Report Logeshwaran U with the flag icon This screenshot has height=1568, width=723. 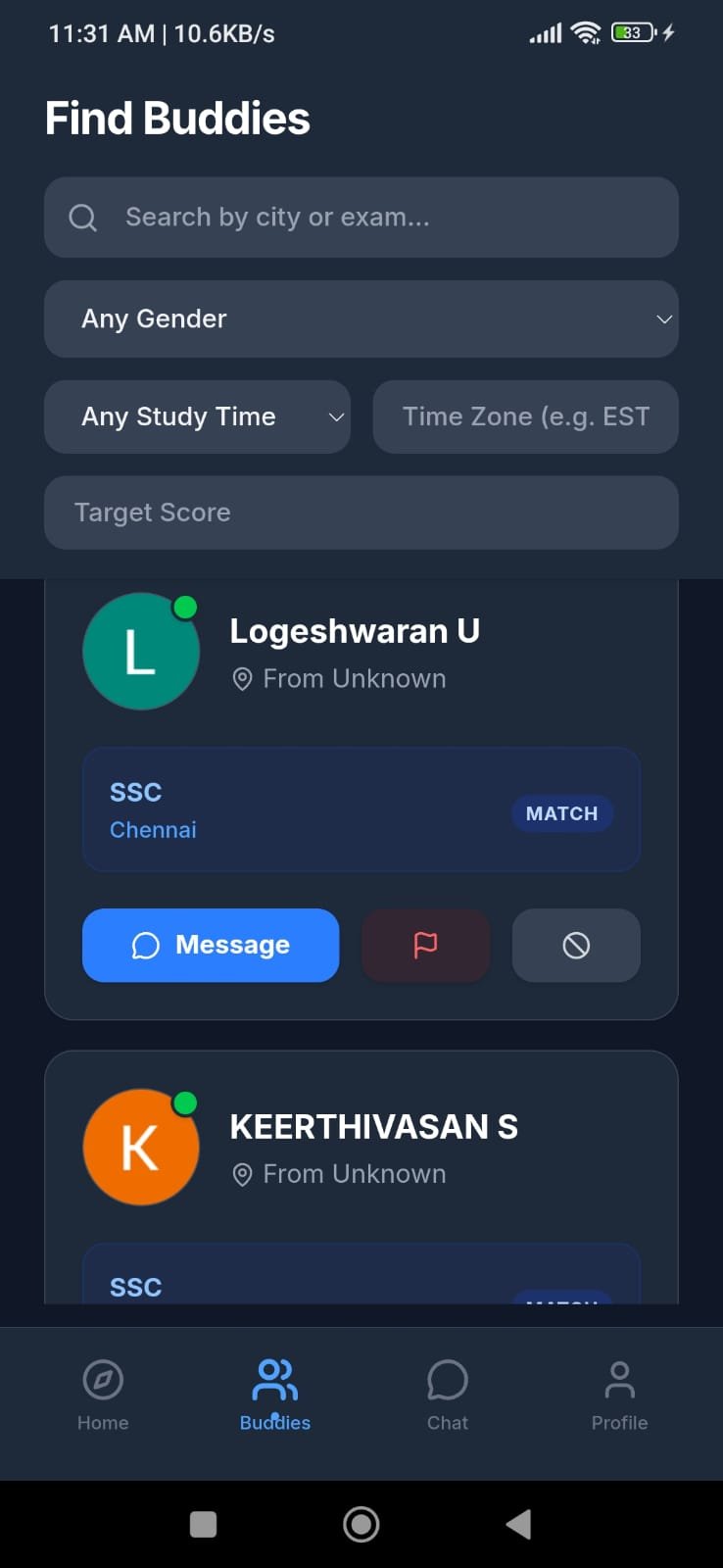pos(426,945)
